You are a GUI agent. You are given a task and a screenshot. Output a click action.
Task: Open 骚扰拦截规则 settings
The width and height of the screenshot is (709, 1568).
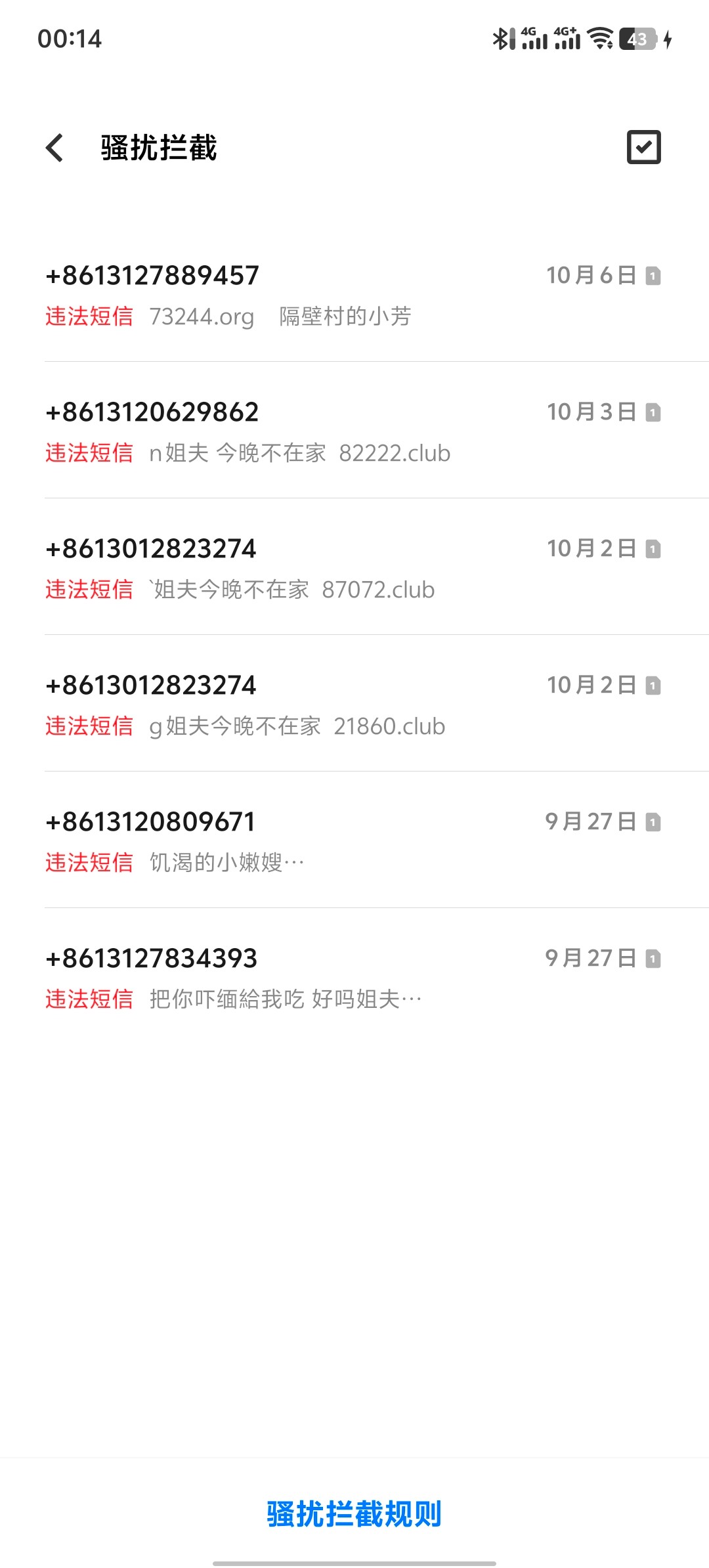pyautogui.click(x=354, y=1514)
